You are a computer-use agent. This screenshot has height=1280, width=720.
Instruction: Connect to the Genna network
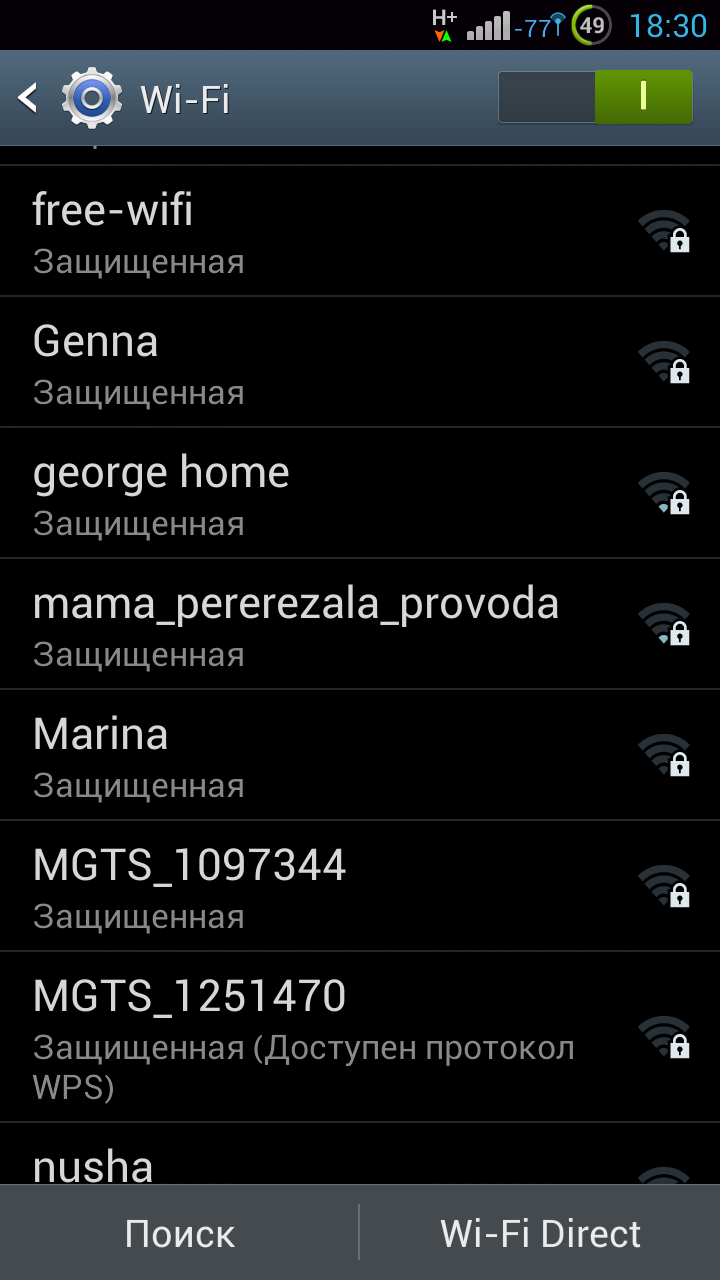[300, 362]
